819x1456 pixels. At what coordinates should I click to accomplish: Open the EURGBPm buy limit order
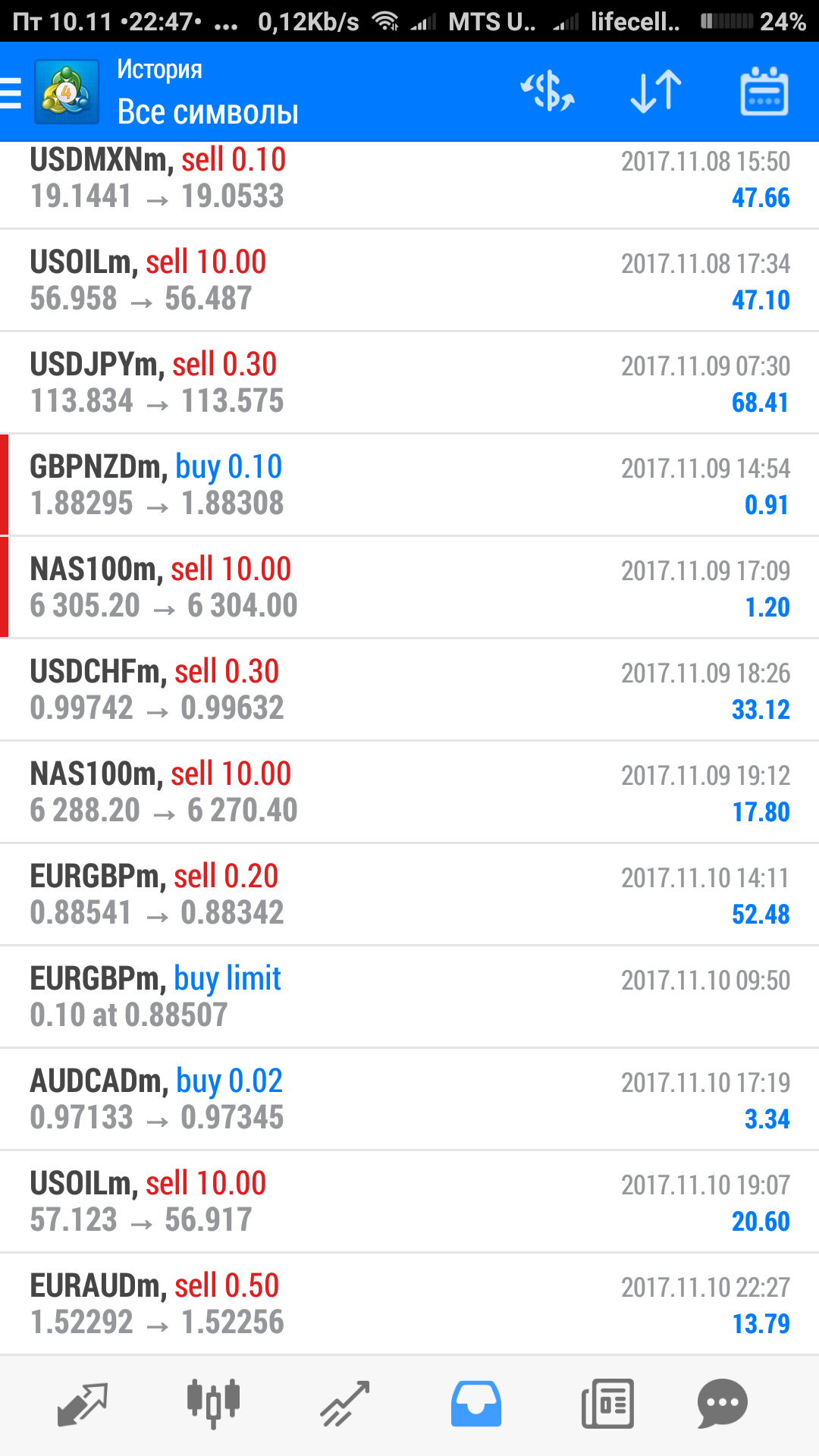[409, 997]
